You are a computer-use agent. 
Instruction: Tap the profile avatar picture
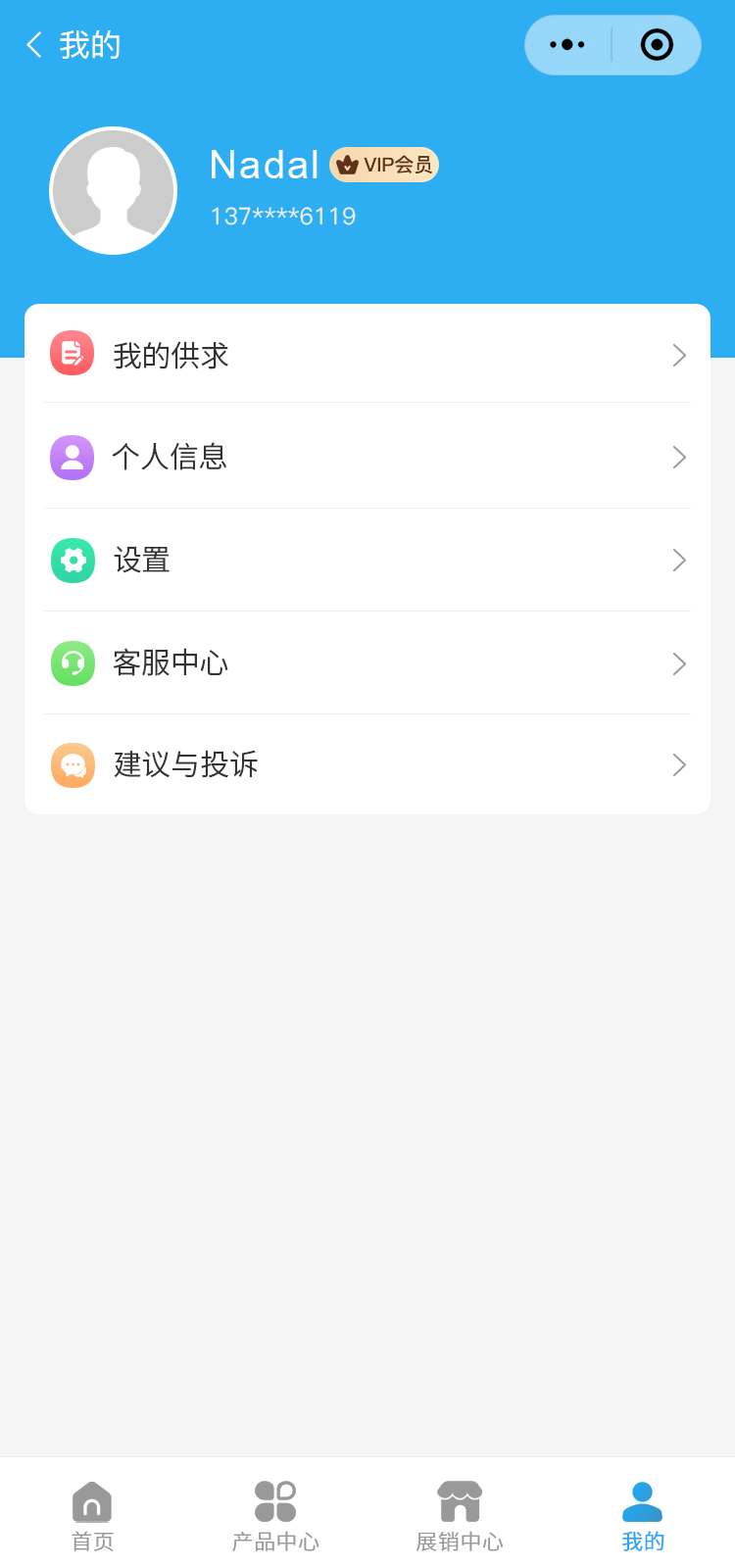pyautogui.click(x=114, y=191)
